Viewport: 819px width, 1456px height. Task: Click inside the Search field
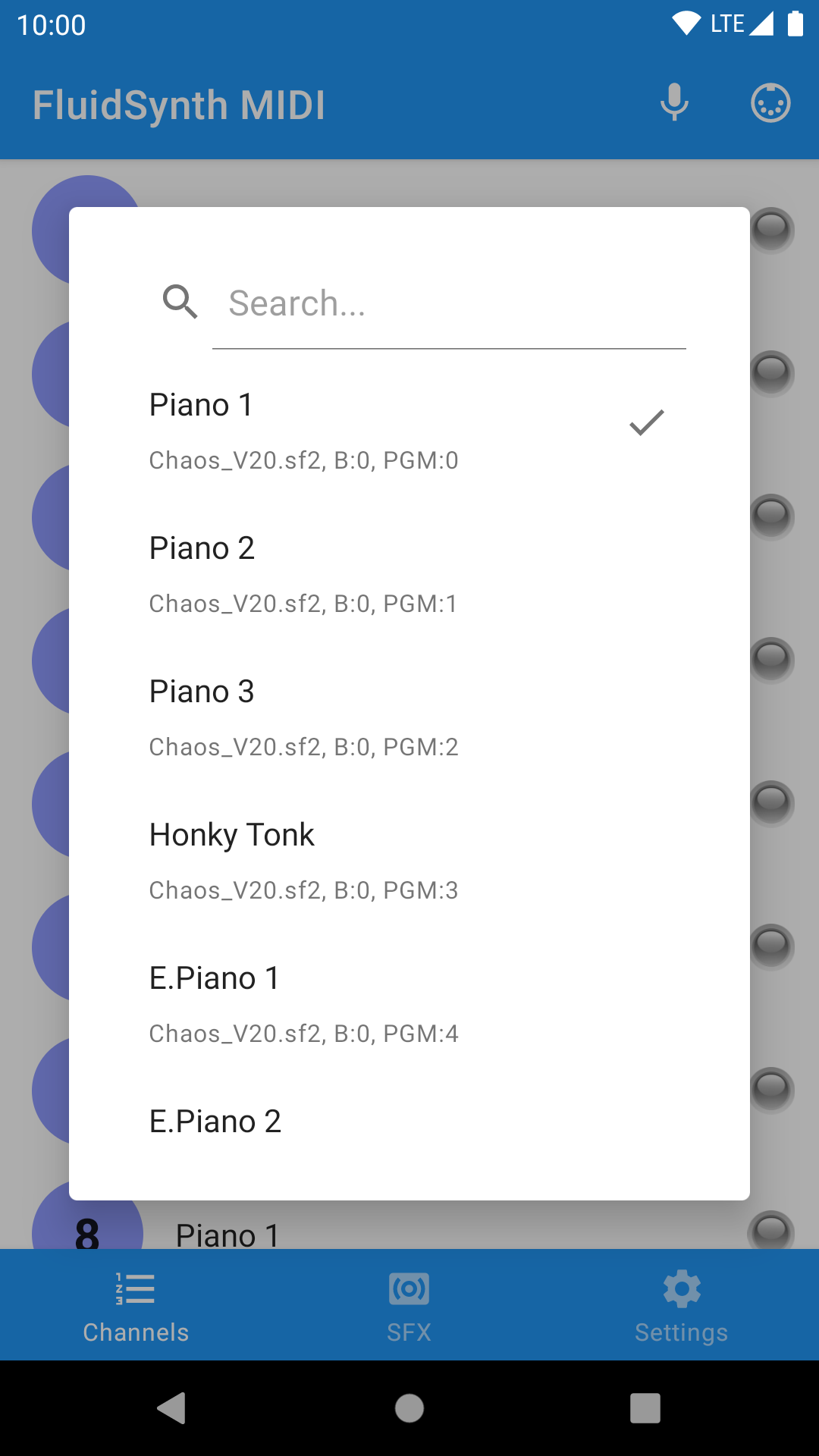447,303
